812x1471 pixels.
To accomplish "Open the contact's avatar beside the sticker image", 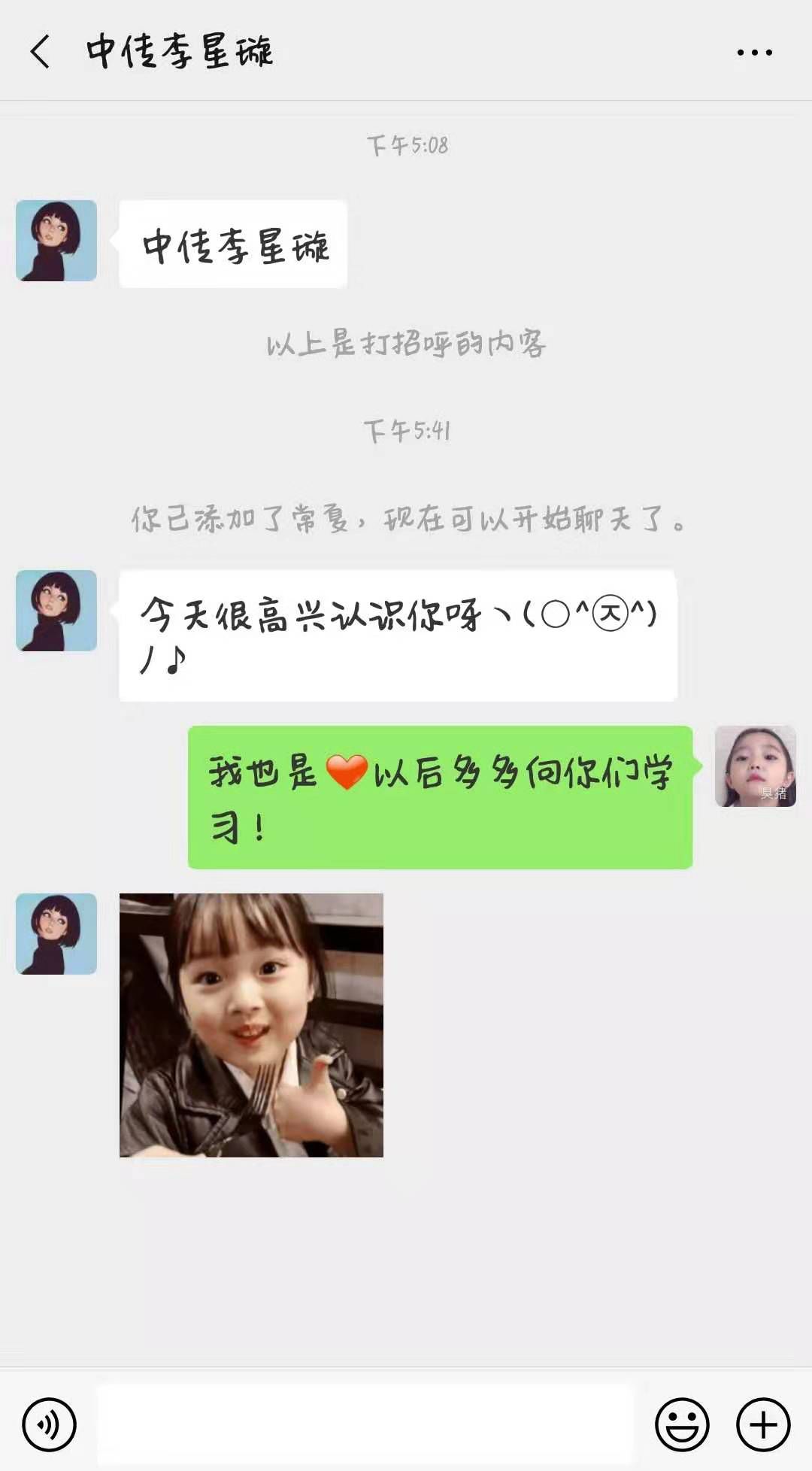I will click(x=56, y=934).
